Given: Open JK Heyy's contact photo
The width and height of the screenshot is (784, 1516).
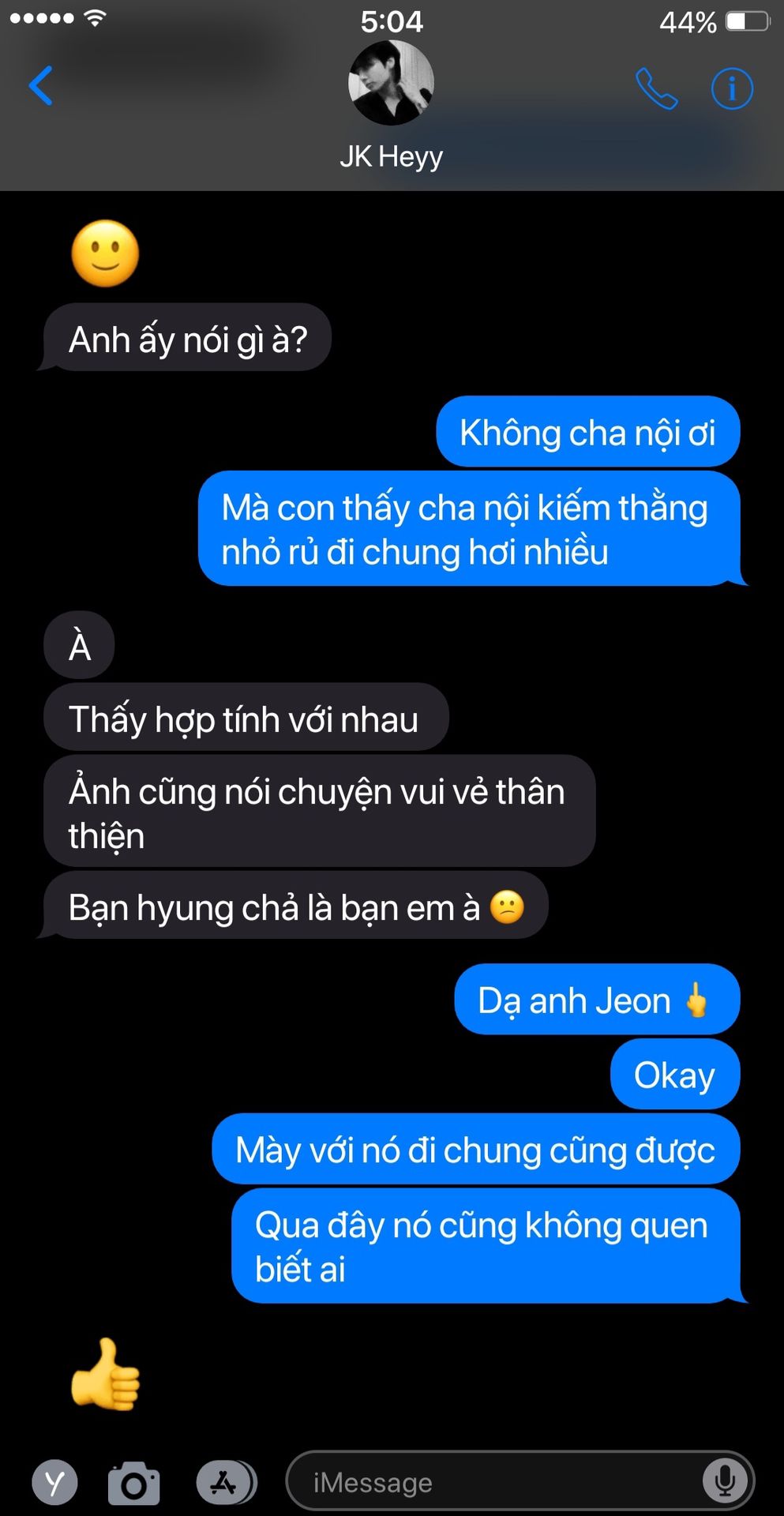Looking at the screenshot, I should pyautogui.click(x=391, y=83).
